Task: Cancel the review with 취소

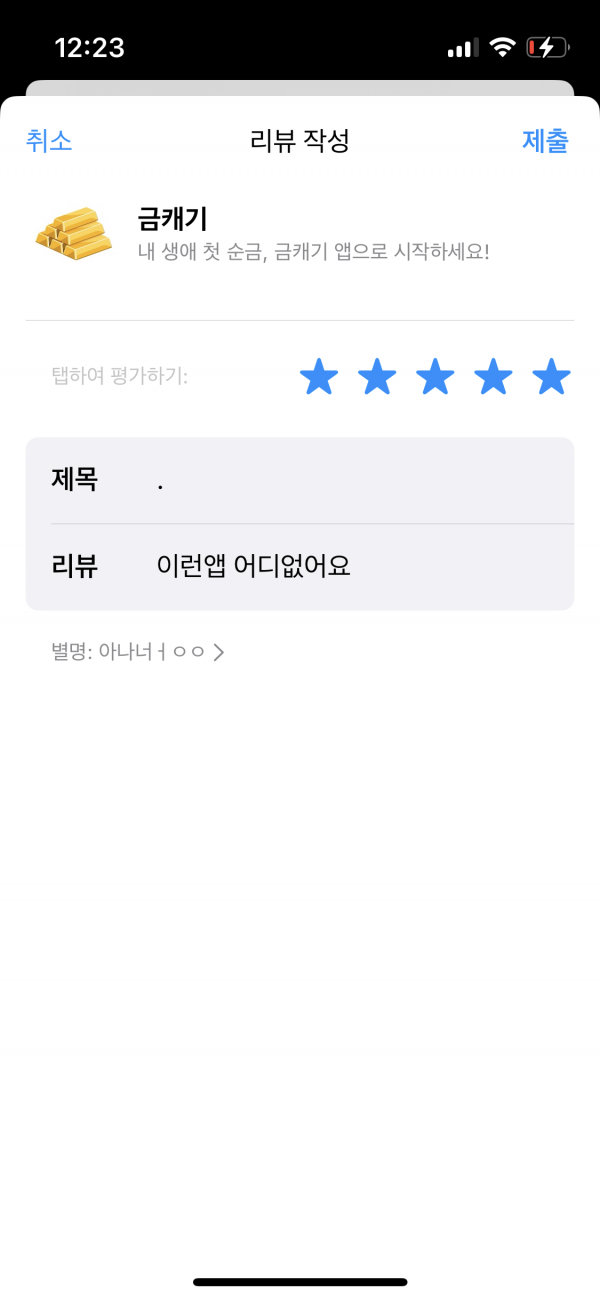Action: click(x=49, y=141)
